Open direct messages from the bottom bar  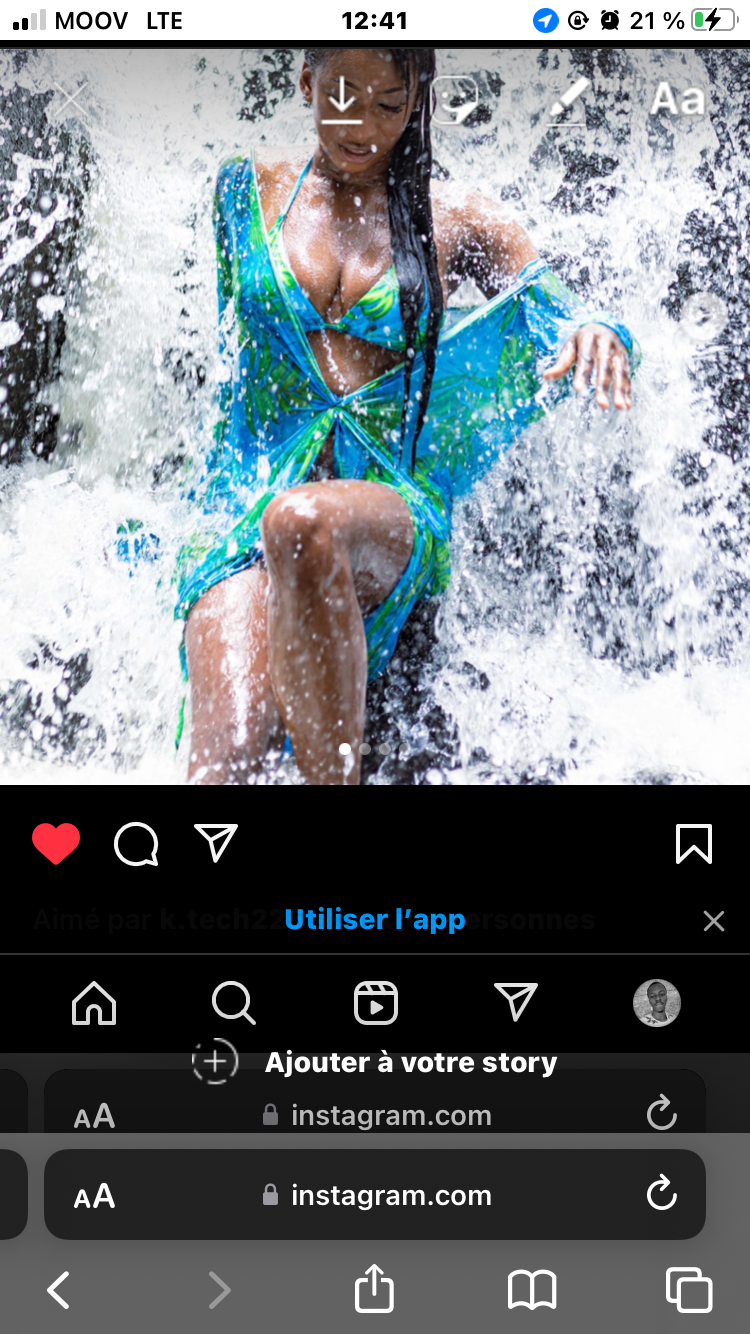click(x=516, y=1003)
